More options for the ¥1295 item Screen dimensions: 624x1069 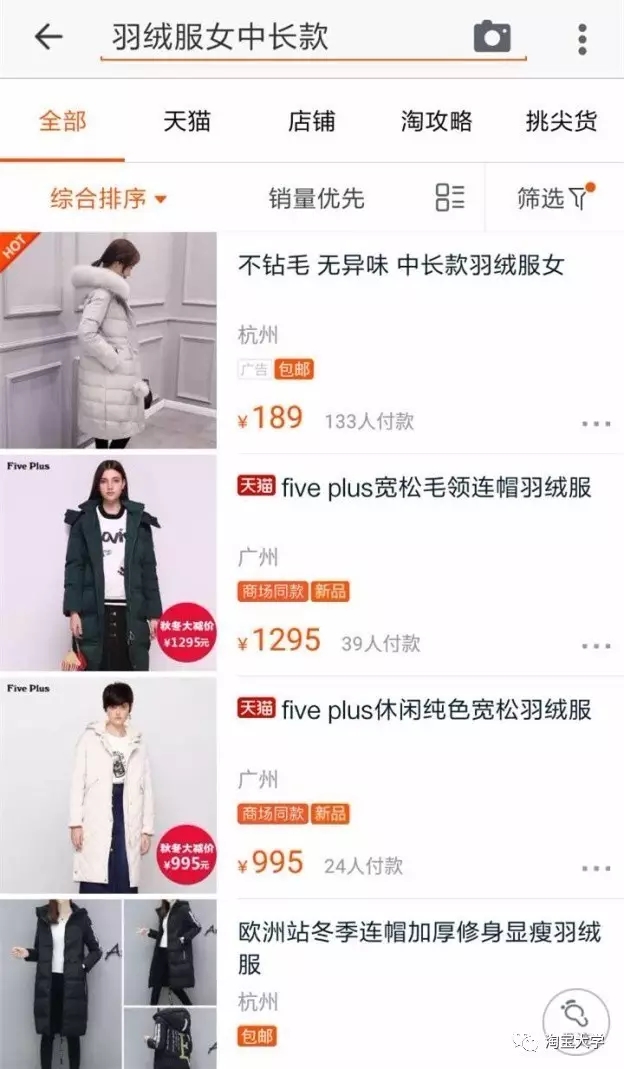(595, 646)
